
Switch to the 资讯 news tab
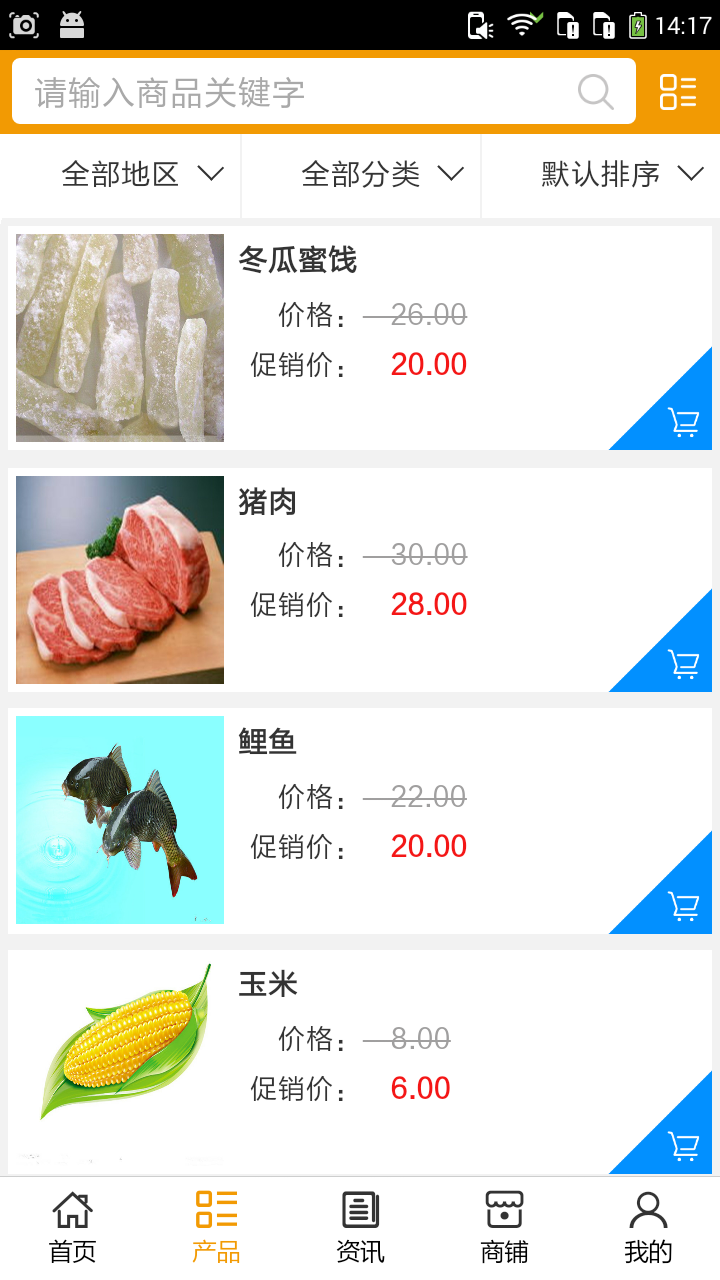(360, 1228)
